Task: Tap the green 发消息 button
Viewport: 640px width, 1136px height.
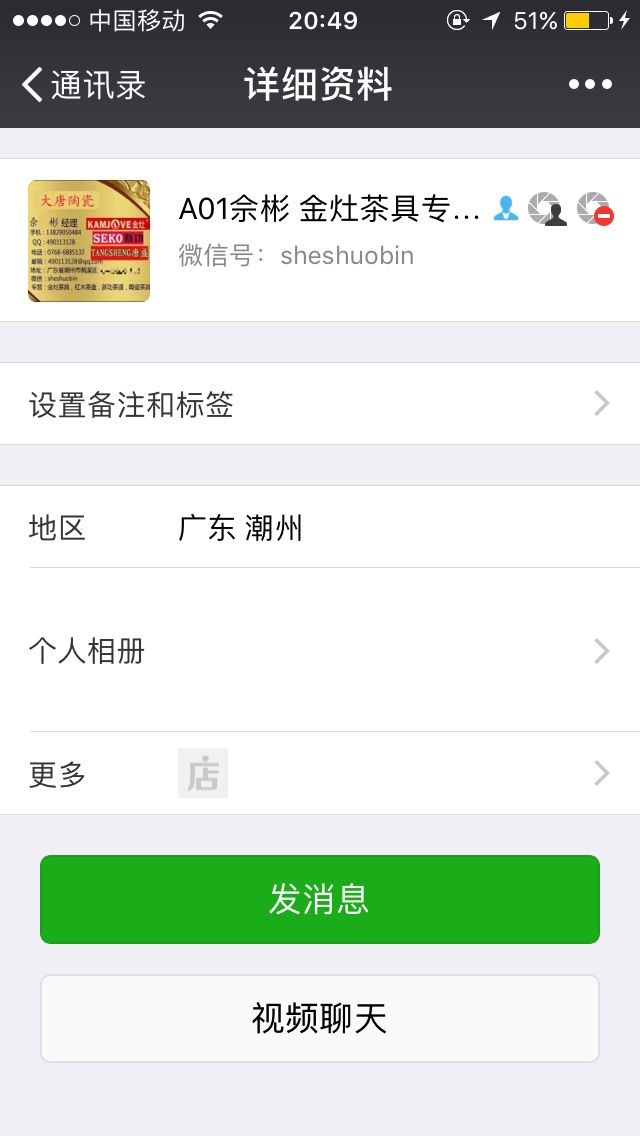Action: 320,899
